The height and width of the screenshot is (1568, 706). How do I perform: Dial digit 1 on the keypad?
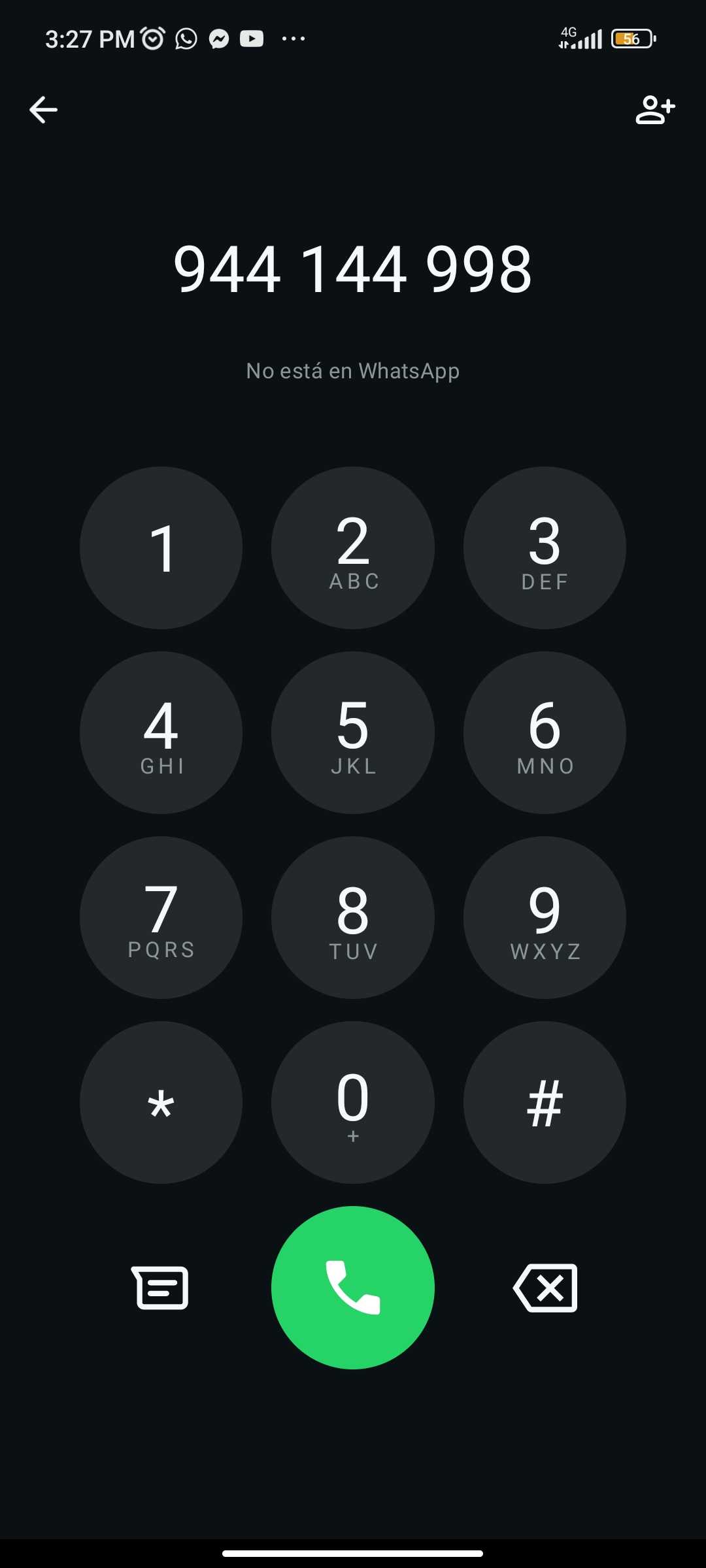click(161, 548)
